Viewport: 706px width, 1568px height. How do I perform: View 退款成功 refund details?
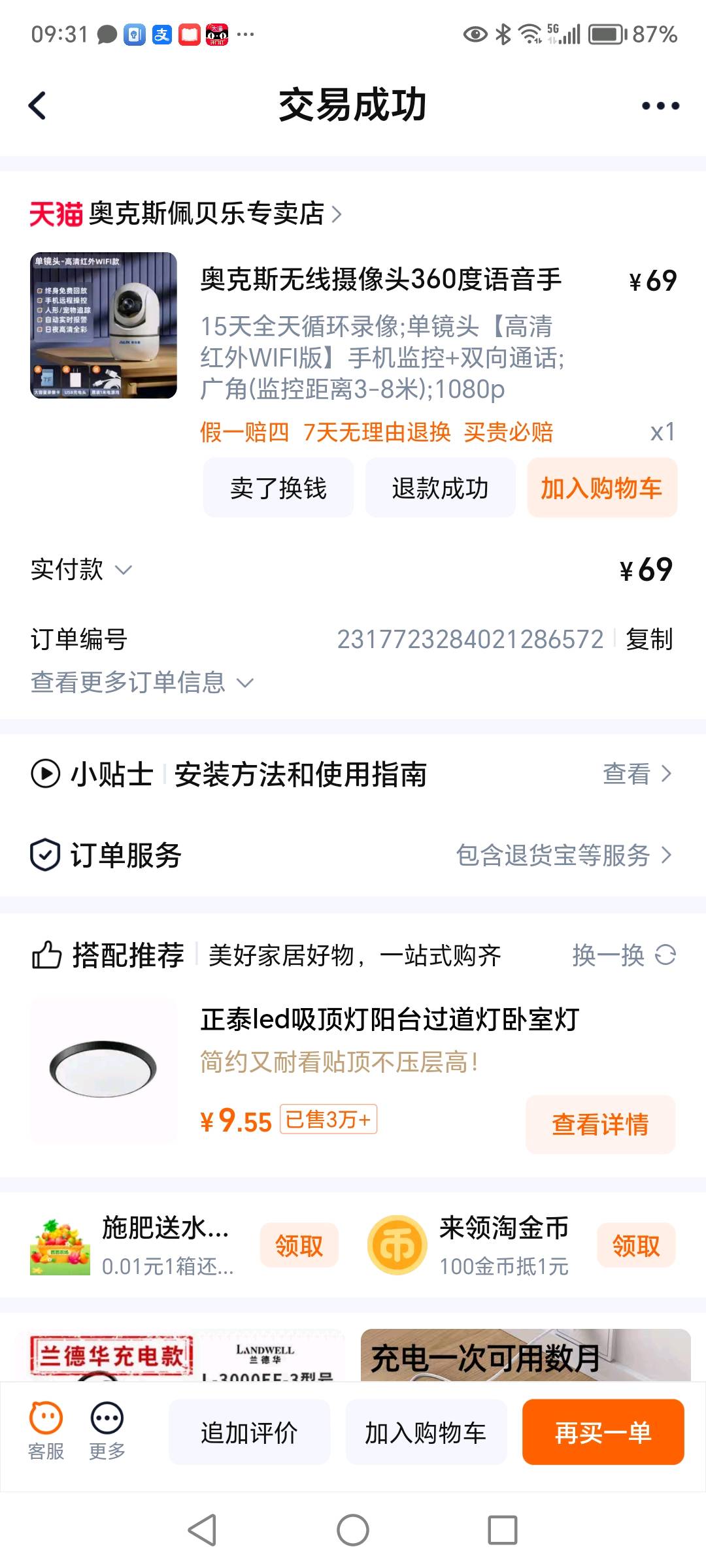pyautogui.click(x=440, y=488)
